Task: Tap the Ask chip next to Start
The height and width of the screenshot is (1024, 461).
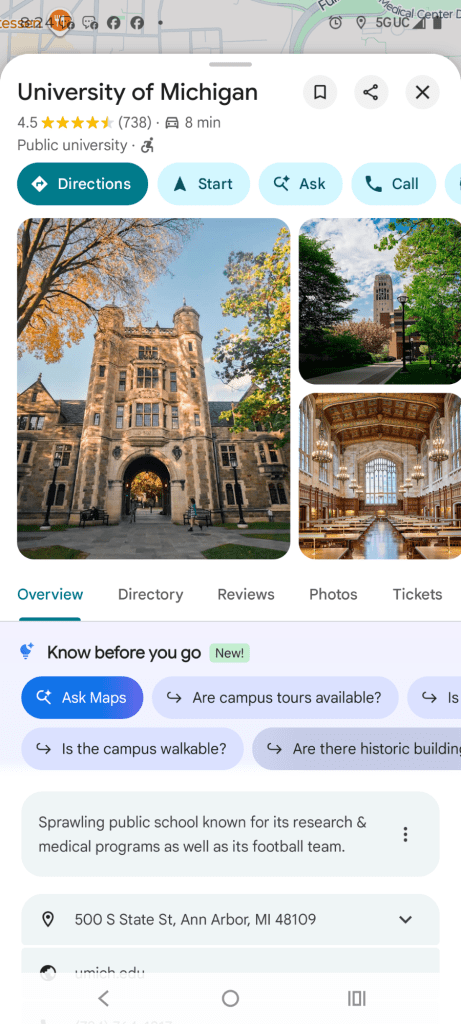Action: (300, 184)
